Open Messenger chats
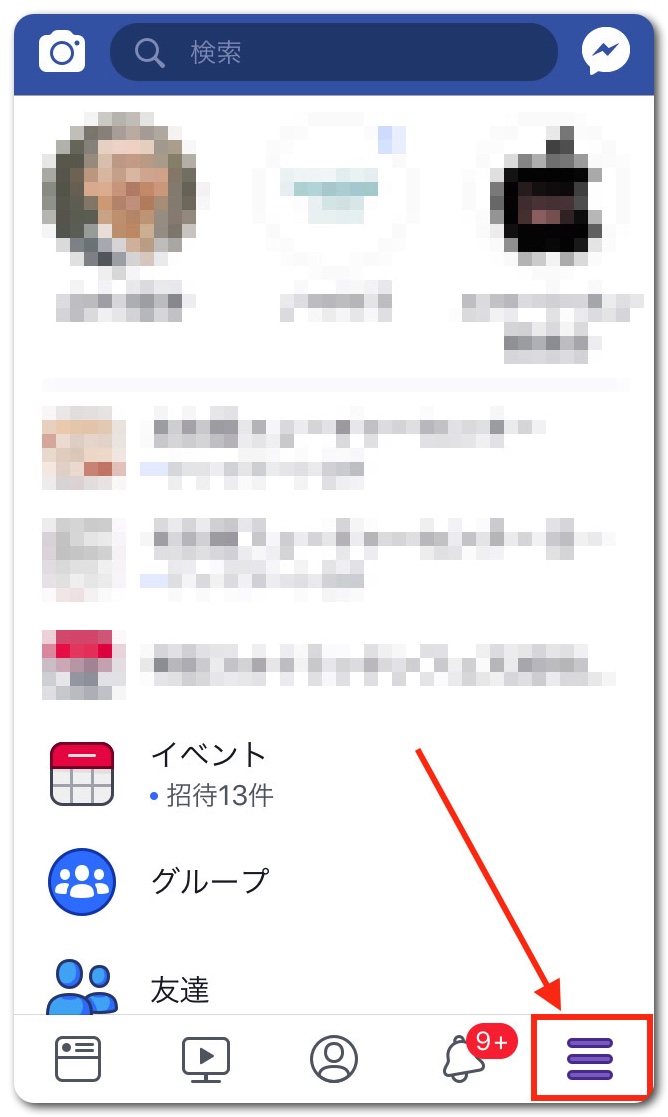The width and height of the screenshot is (668, 1117). coord(606,51)
